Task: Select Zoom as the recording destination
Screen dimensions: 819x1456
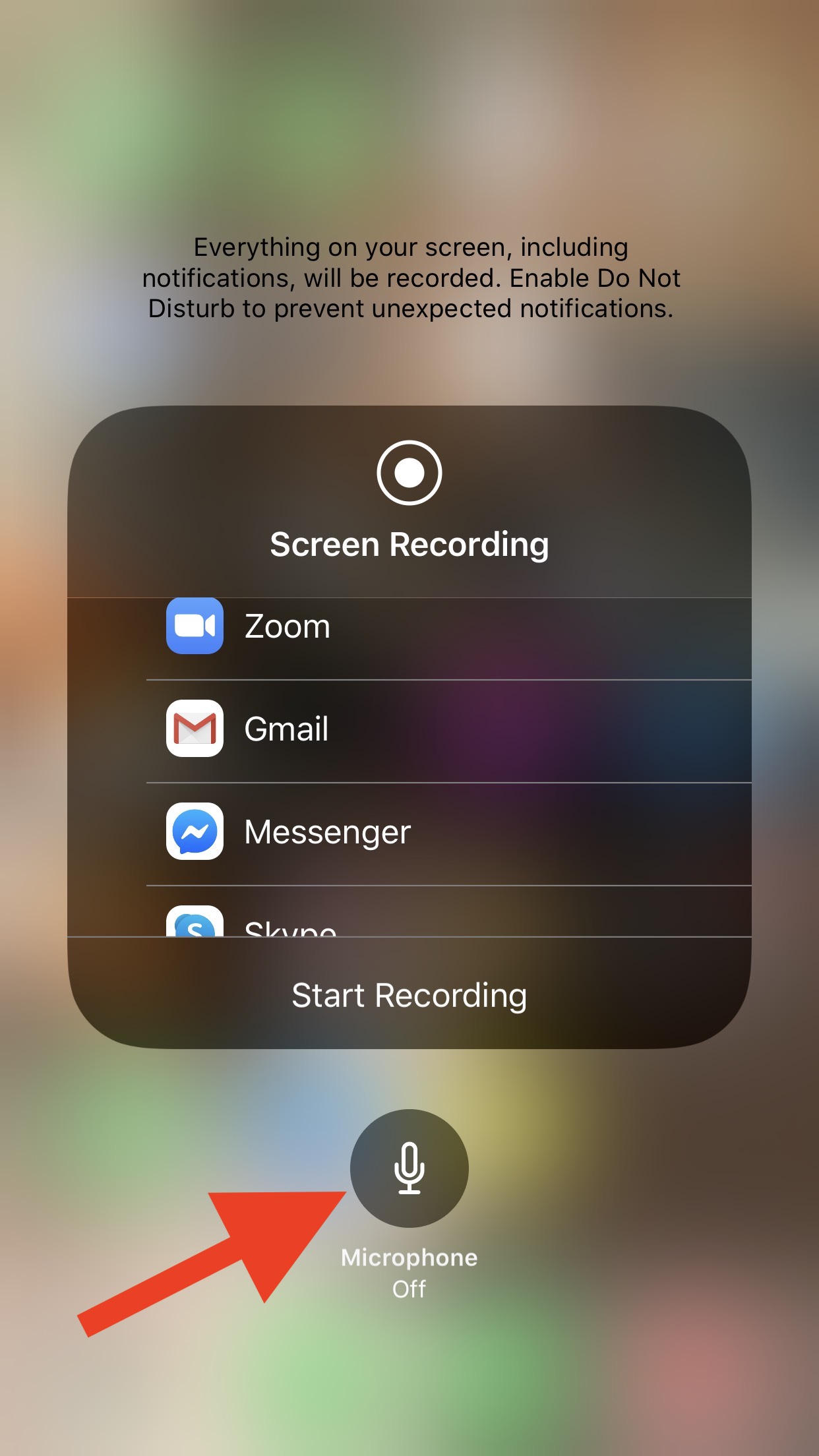Action: [x=409, y=626]
